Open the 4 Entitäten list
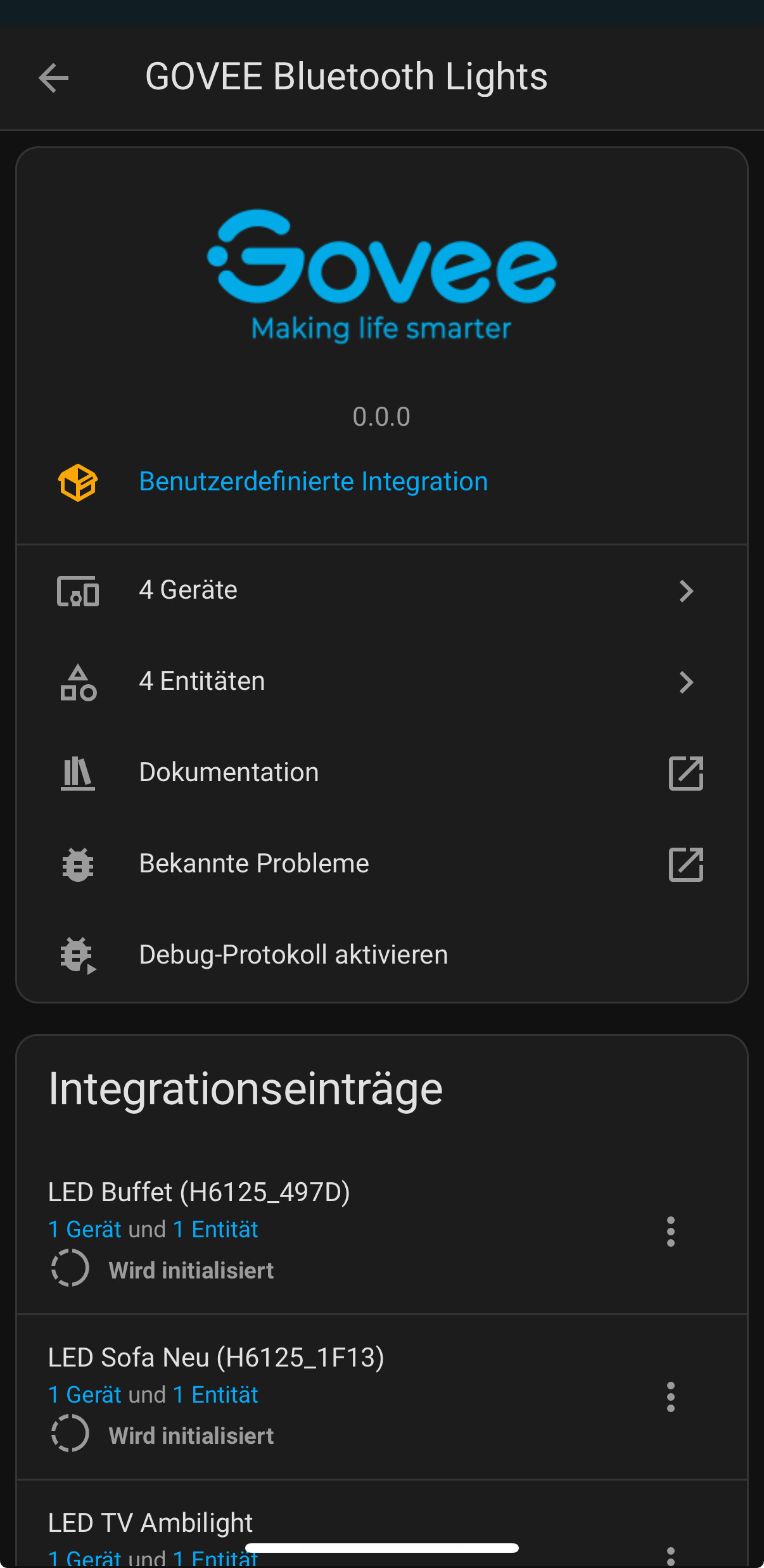This screenshot has height=1568, width=764. tap(381, 682)
